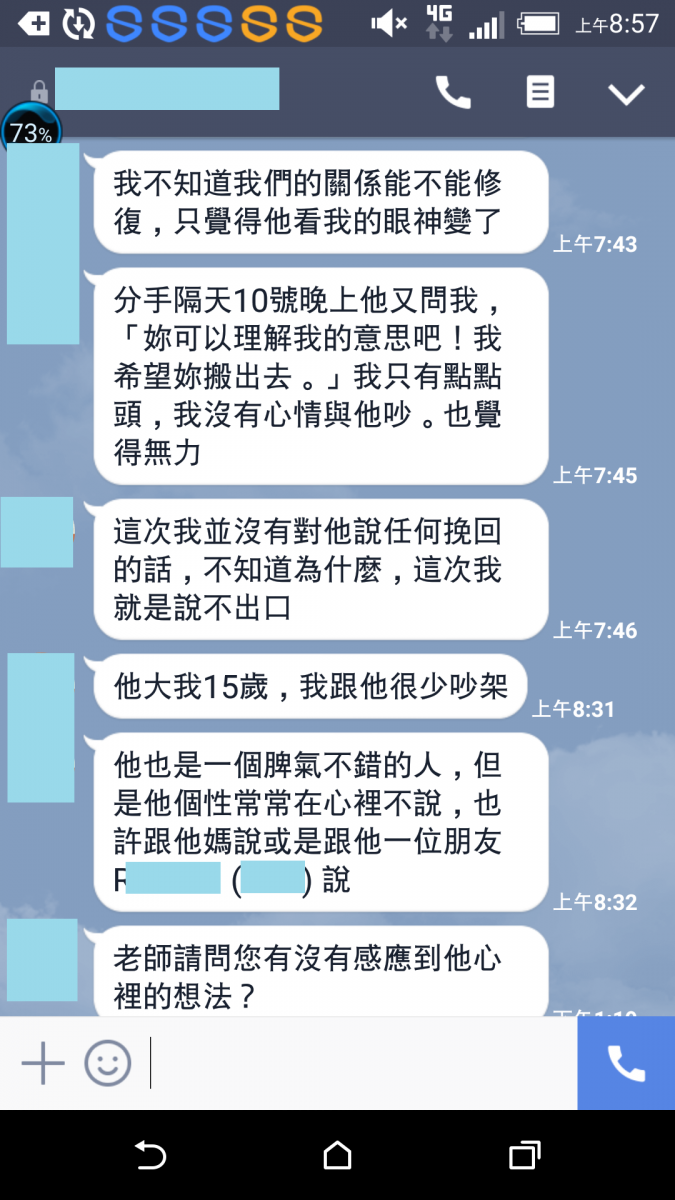The image size is (675, 1200).
Task: Open the emoji sticker picker
Action: click(x=107, y=1063)
